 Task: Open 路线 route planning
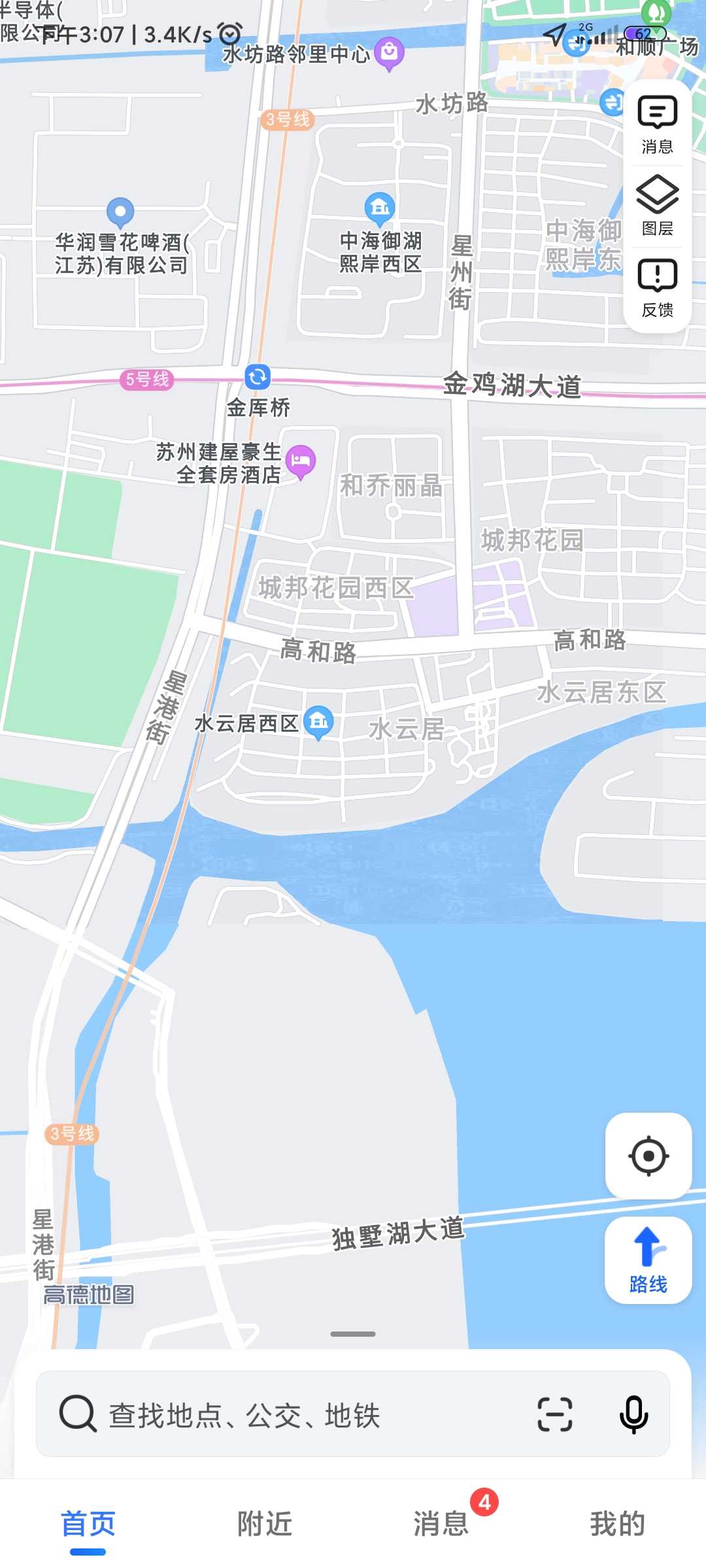click(648, 1260)
